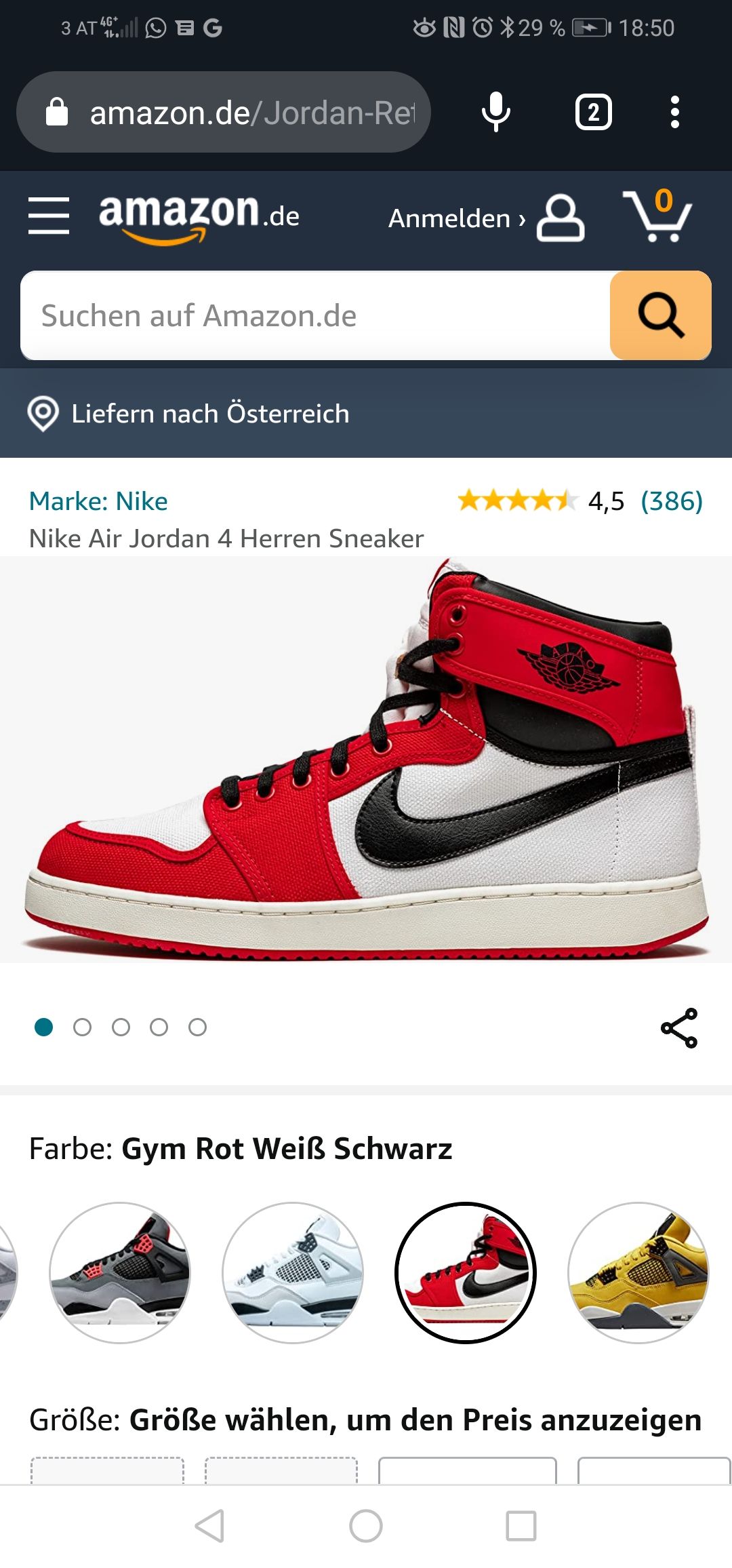Open the shopping cart

pyautogui.click(x=657, y=216)
